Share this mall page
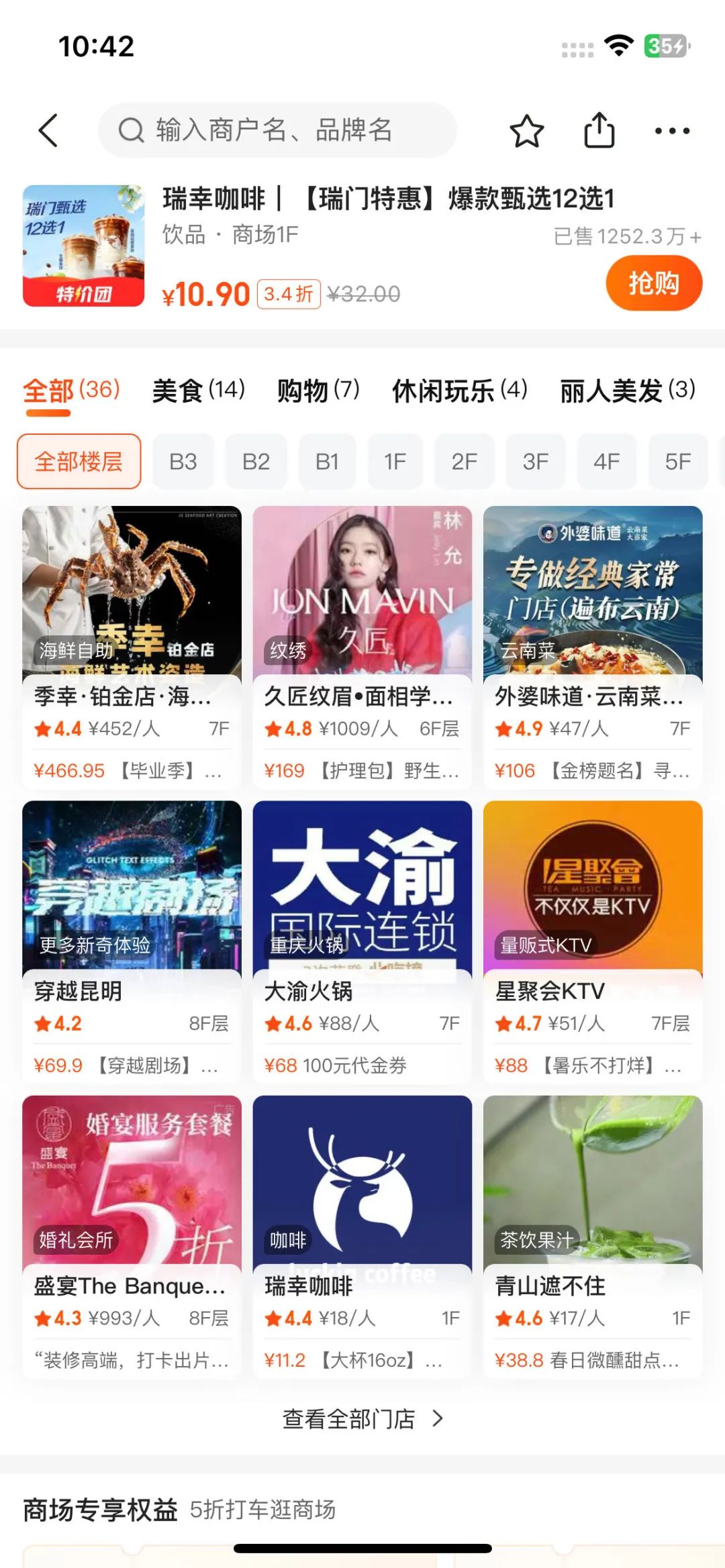This screenshot has height=1568, width=725. coord(599,130)
